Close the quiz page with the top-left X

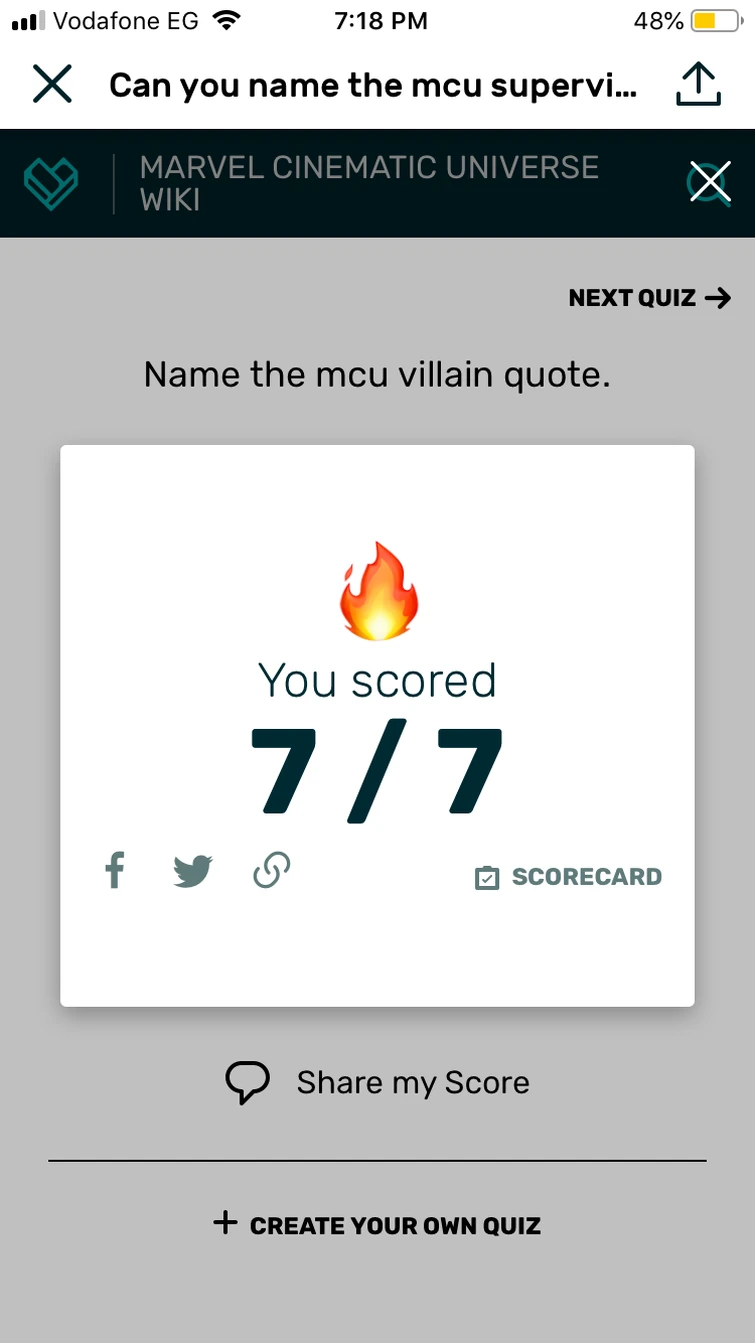click(52, 84)
